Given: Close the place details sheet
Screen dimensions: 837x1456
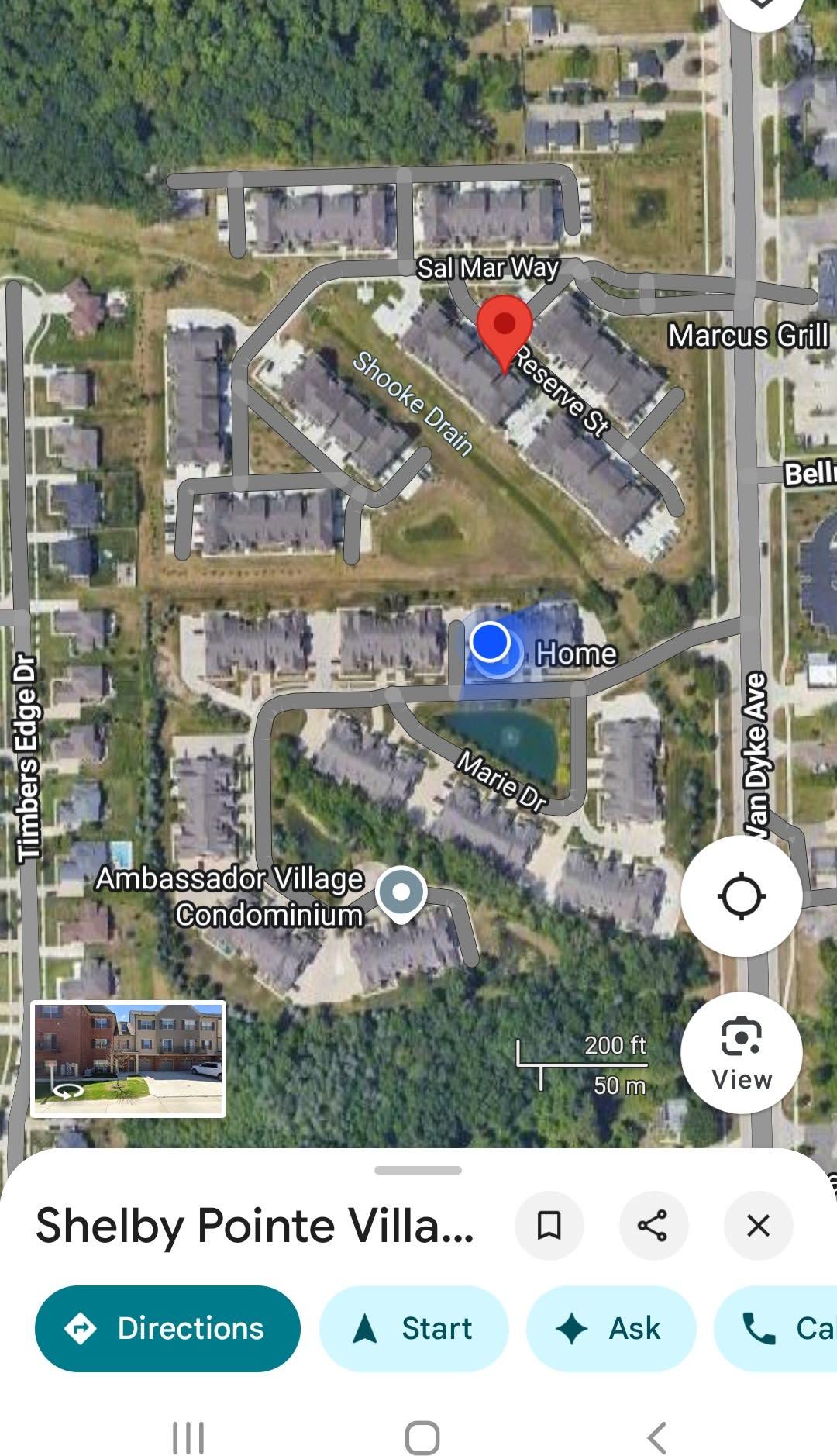Looking at the screenshot, I should 757,1226.
